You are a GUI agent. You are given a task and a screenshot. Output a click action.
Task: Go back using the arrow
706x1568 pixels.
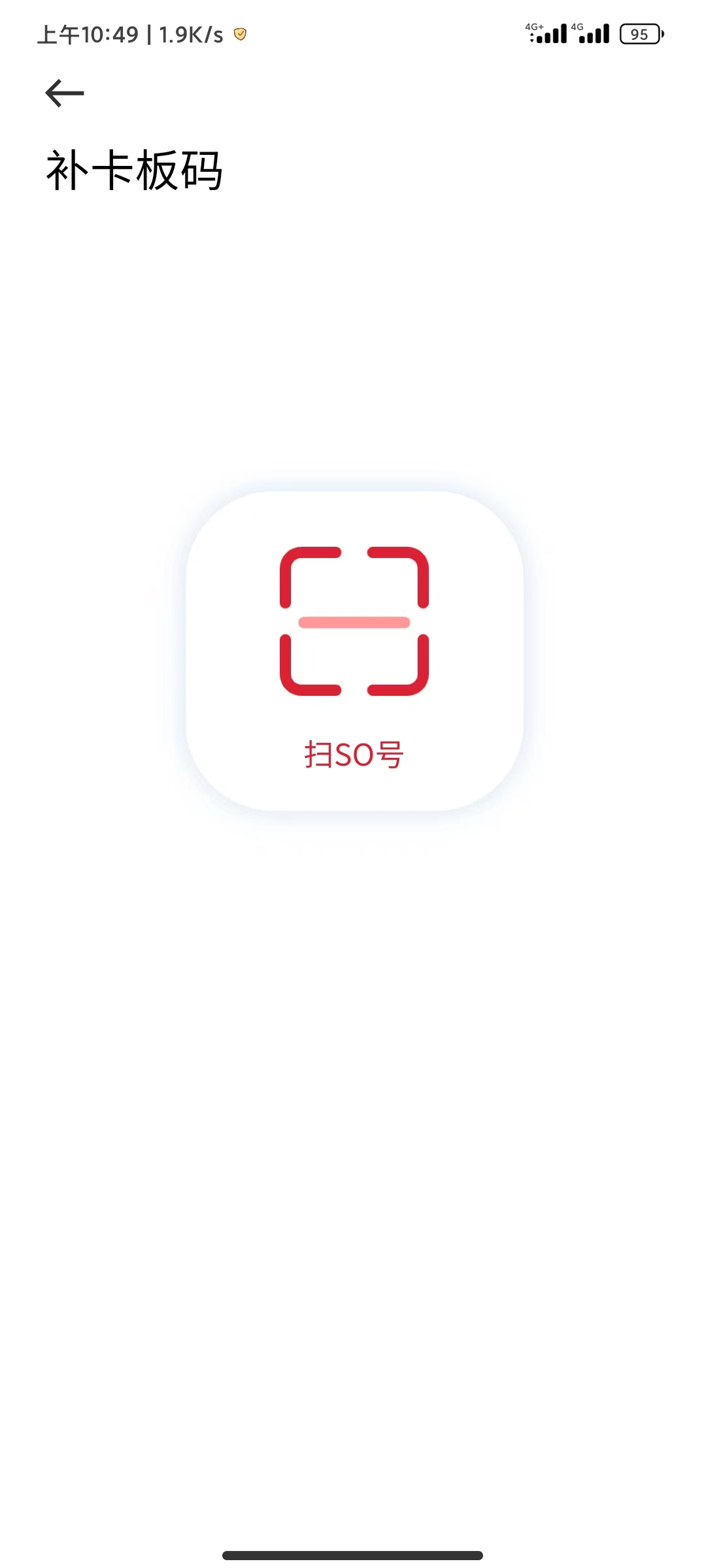click(x=64, y=93)
